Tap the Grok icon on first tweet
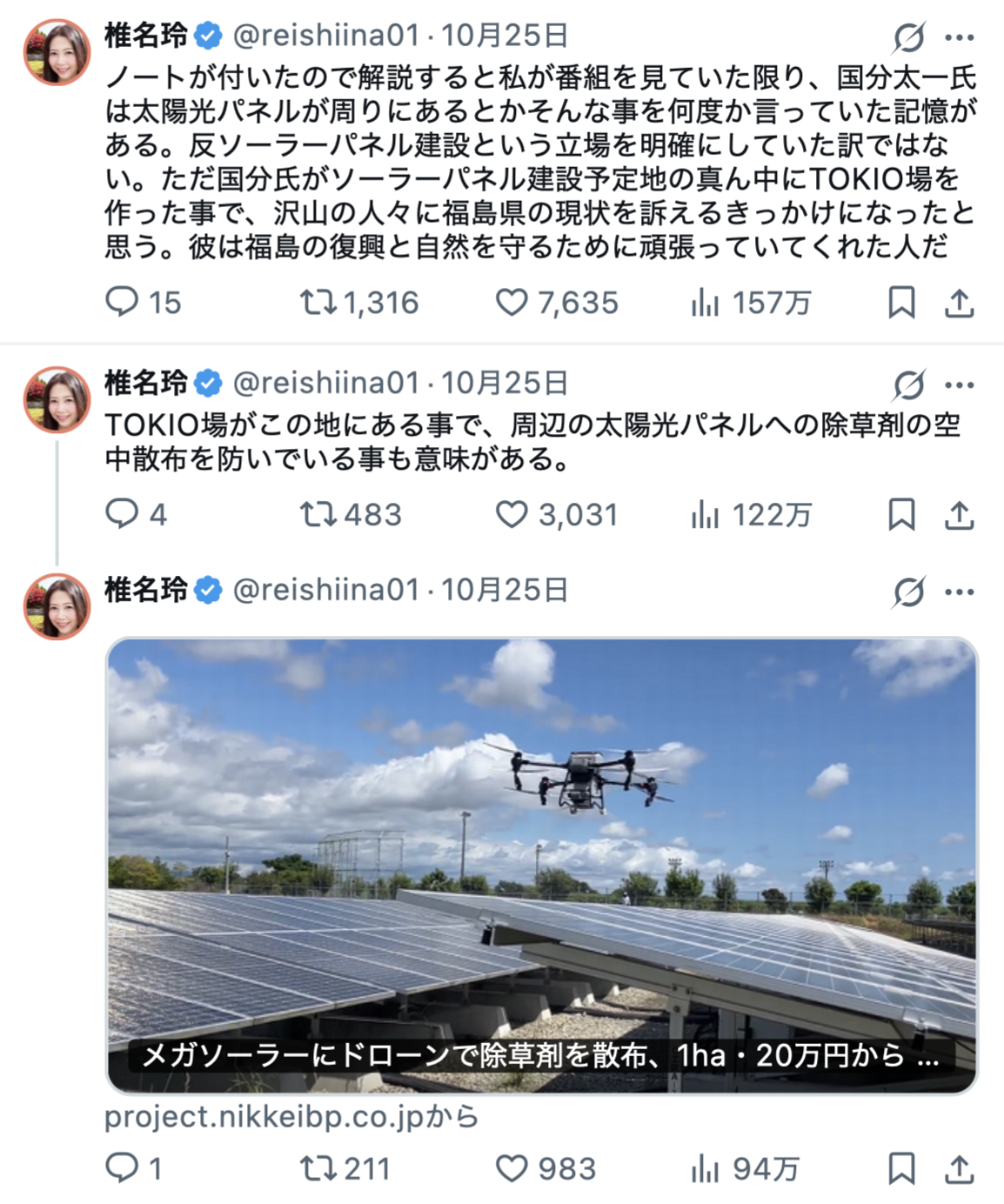This screenshot has height=1204, width=1004. click(908, 37)
